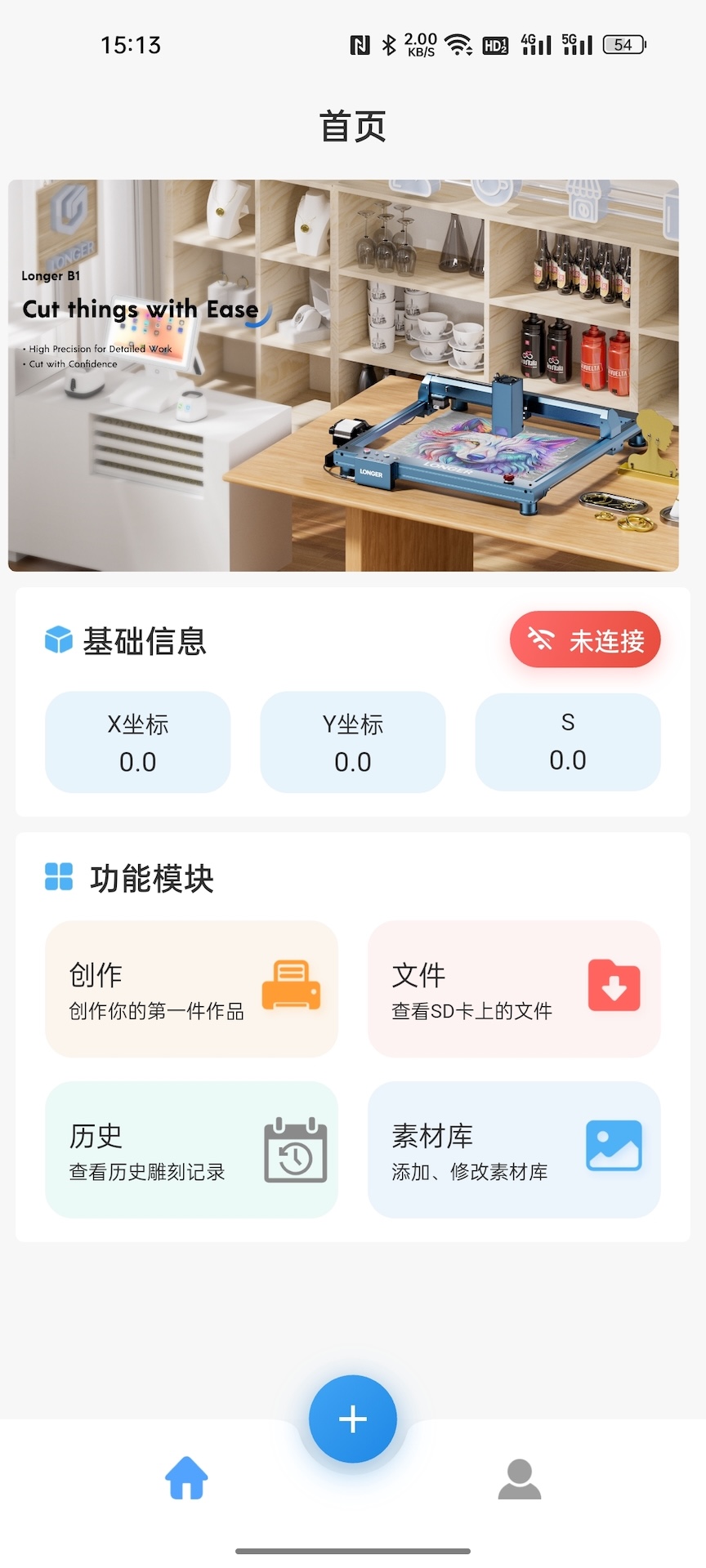Click the S value display
The image size is (706, 1568).
[567, 742]
